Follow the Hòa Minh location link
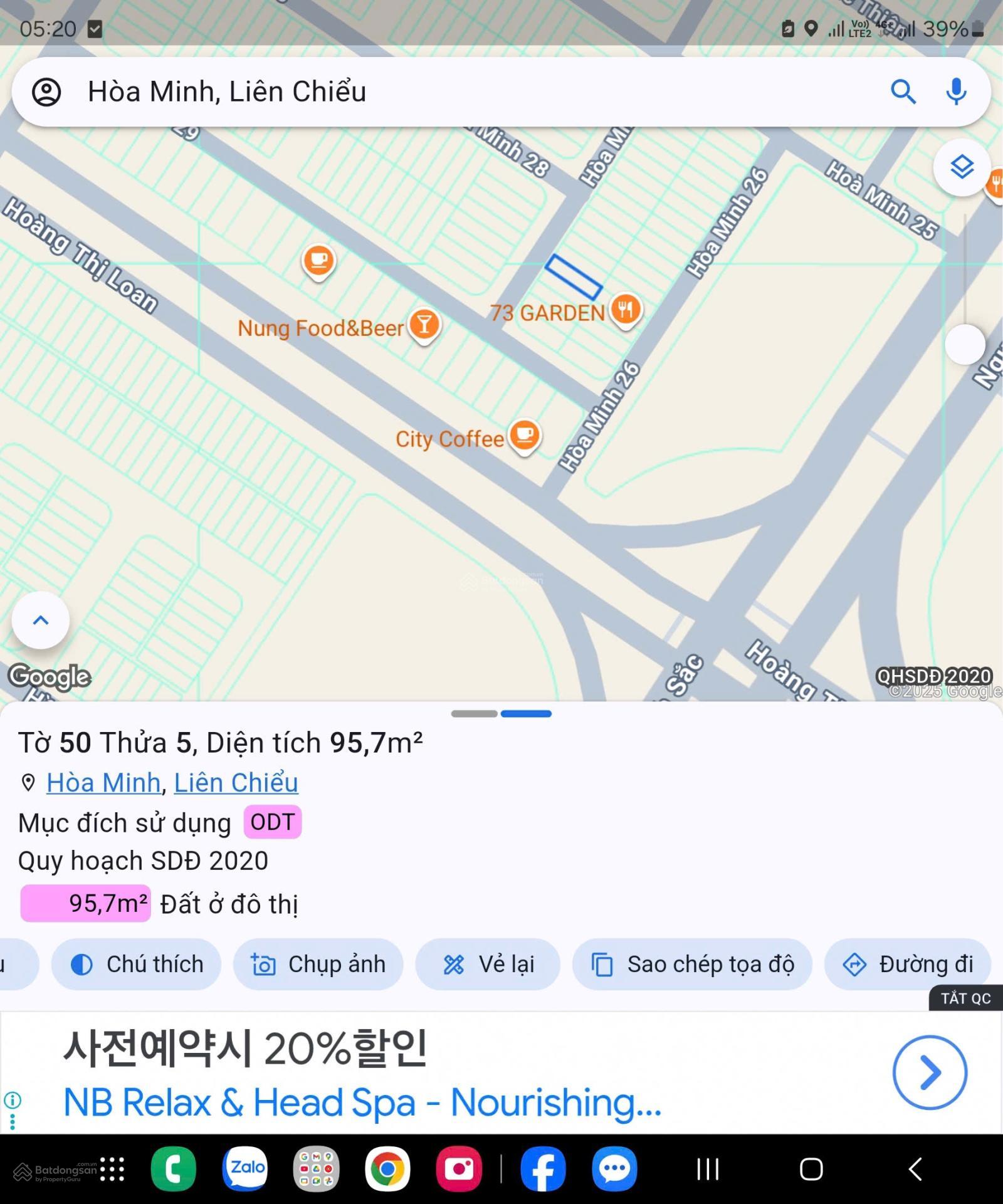This screenshot has width=1003, height=1204. coord(104,783)
